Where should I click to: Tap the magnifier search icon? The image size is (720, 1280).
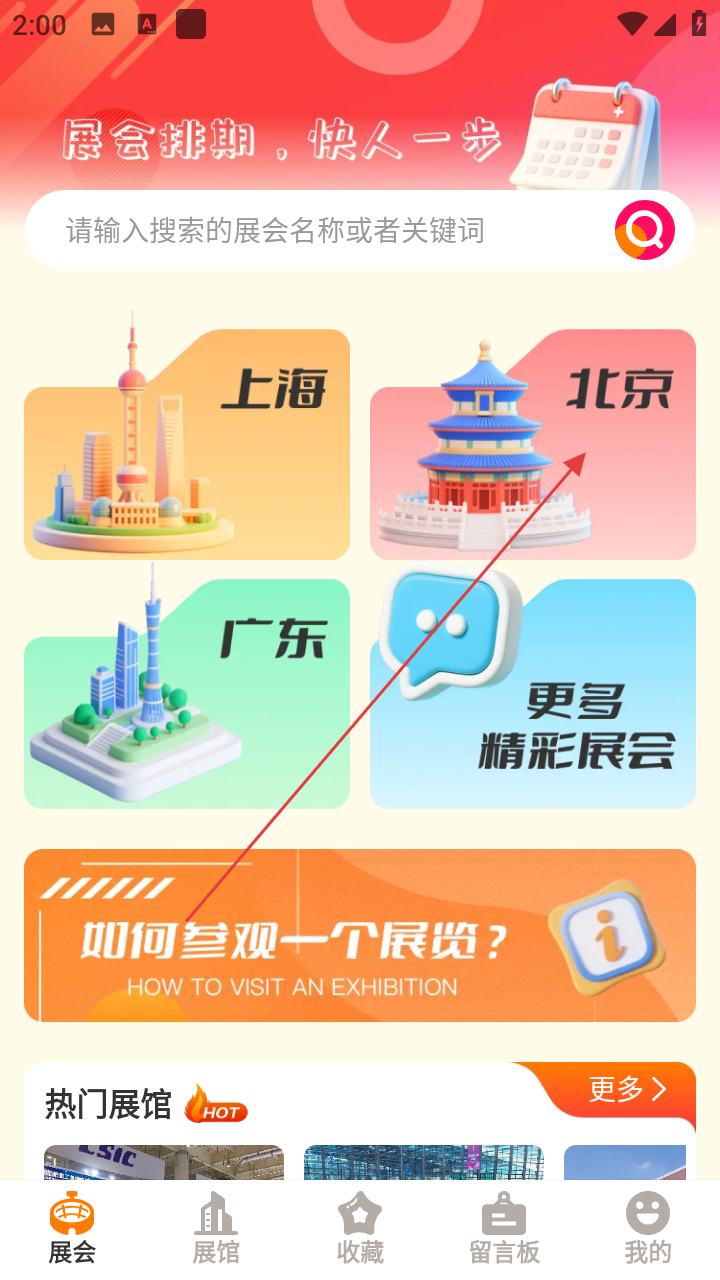644,230
